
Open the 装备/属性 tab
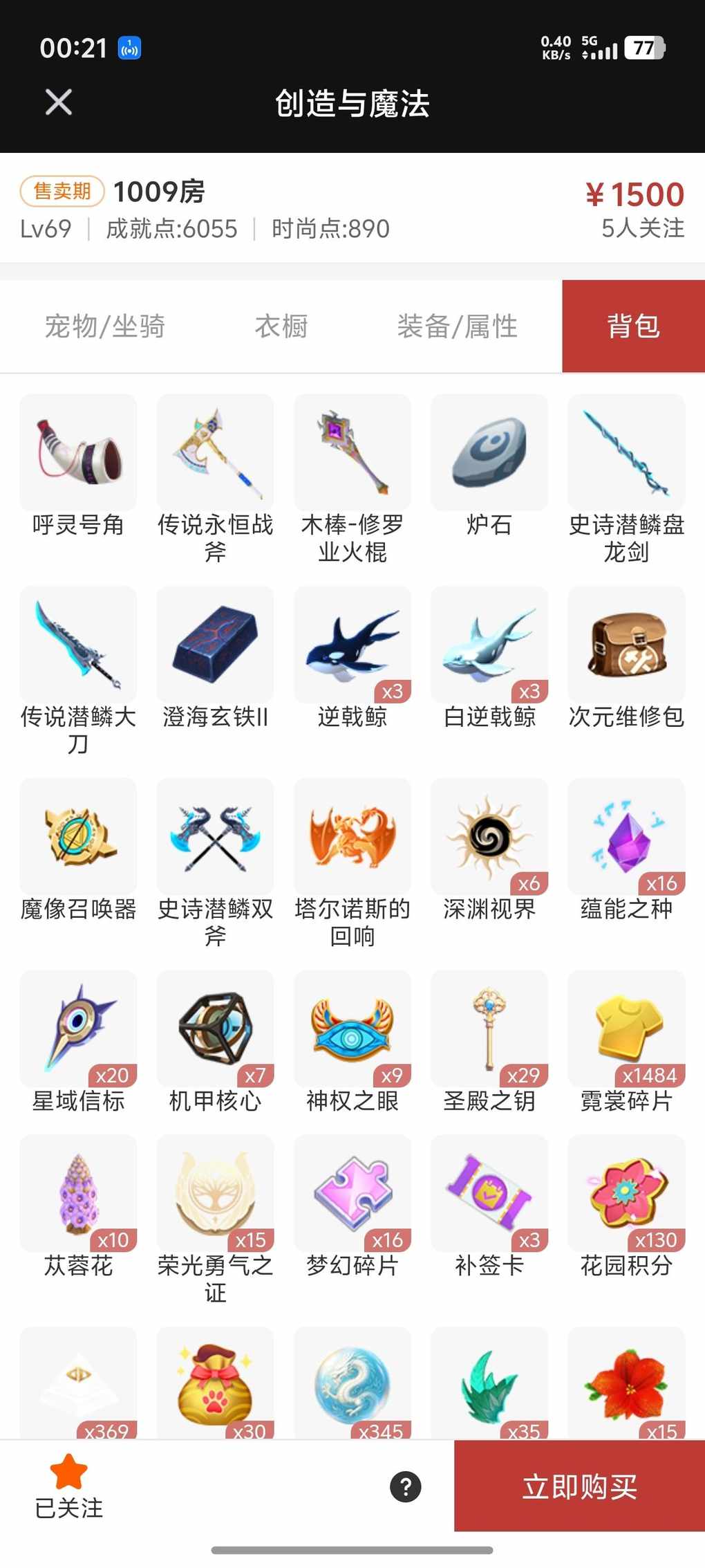pyautogui.click(x=457, y=326)
